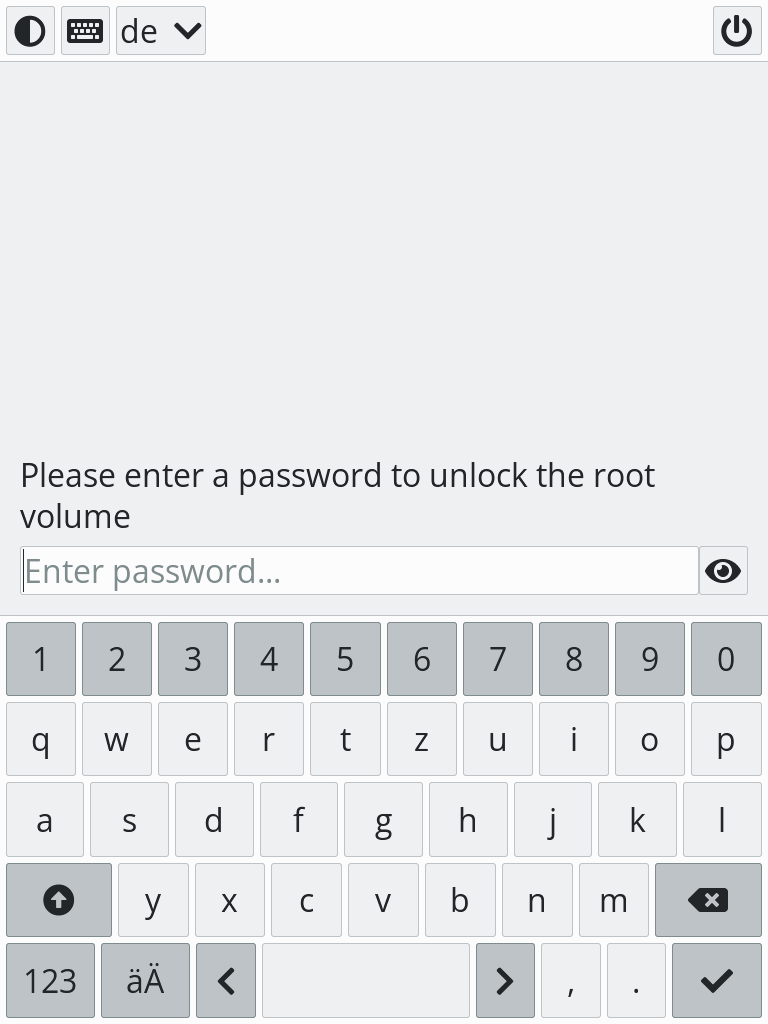
Task: Tap the backspace key
Action: 708,900
